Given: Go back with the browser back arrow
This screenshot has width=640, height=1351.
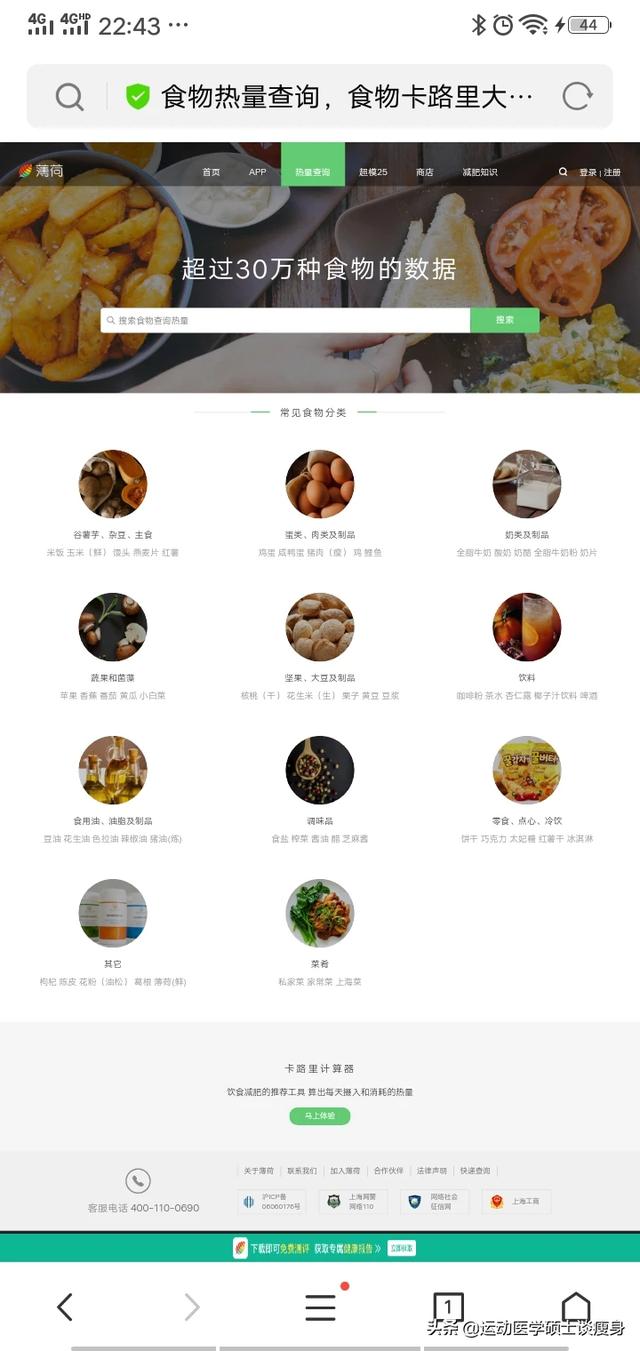Looking at the screenshot, I should pyautogui.click(x=65, y=1307).
